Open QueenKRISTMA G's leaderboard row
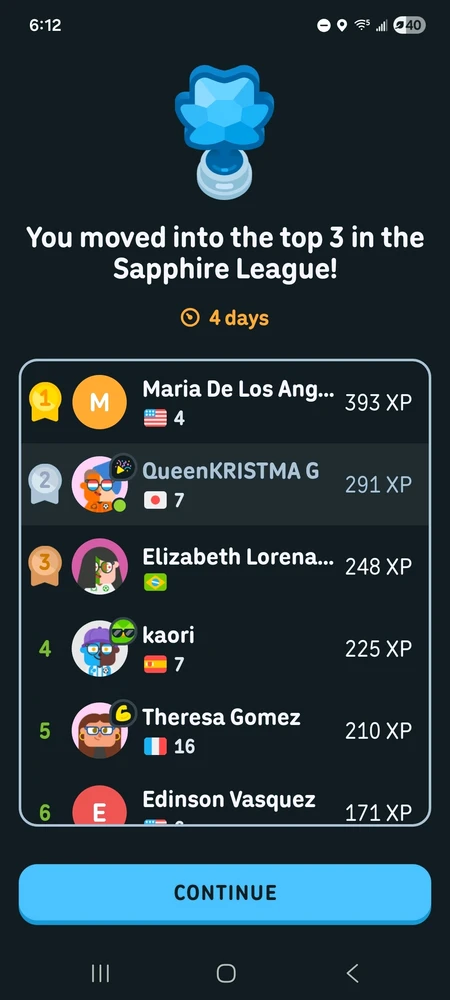Screen dimensions: 450x1000 [225, 484]
